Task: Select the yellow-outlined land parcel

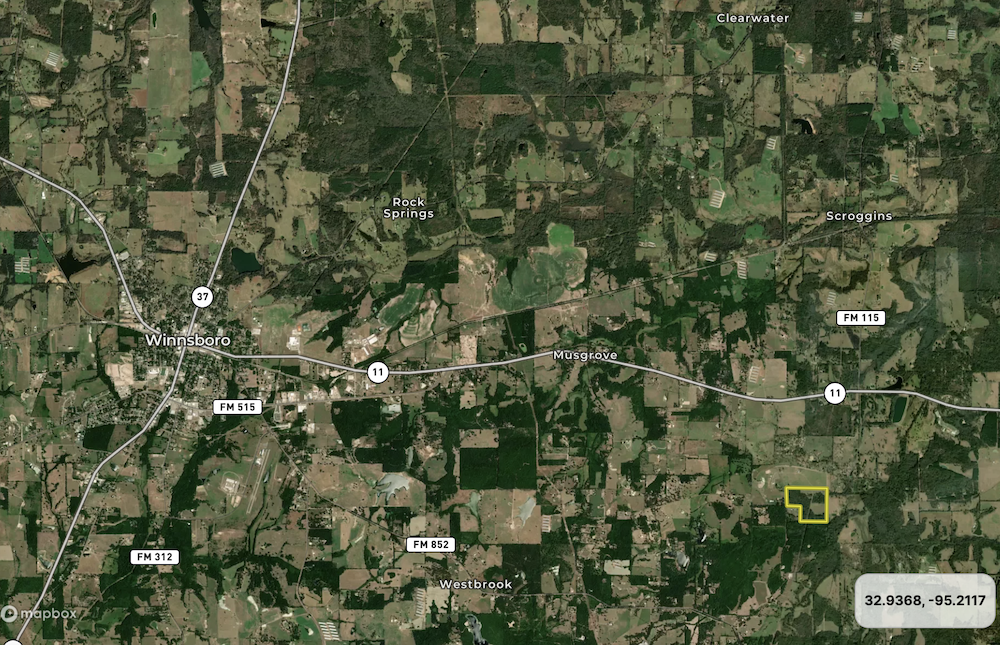Action: pyautogui.click(x=811, y=501)
